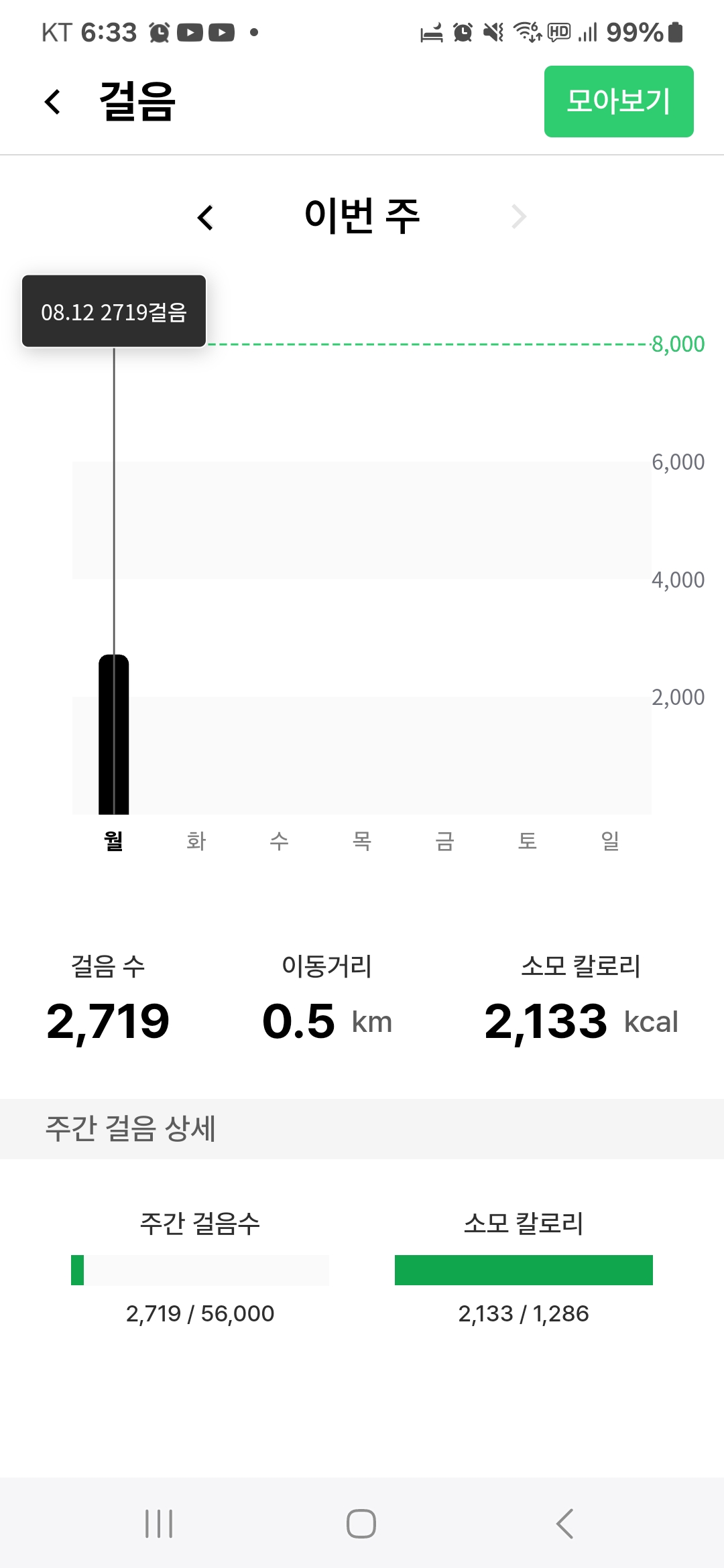Tap the system home button
The image size is (724, 1568).
(361, 1523)
